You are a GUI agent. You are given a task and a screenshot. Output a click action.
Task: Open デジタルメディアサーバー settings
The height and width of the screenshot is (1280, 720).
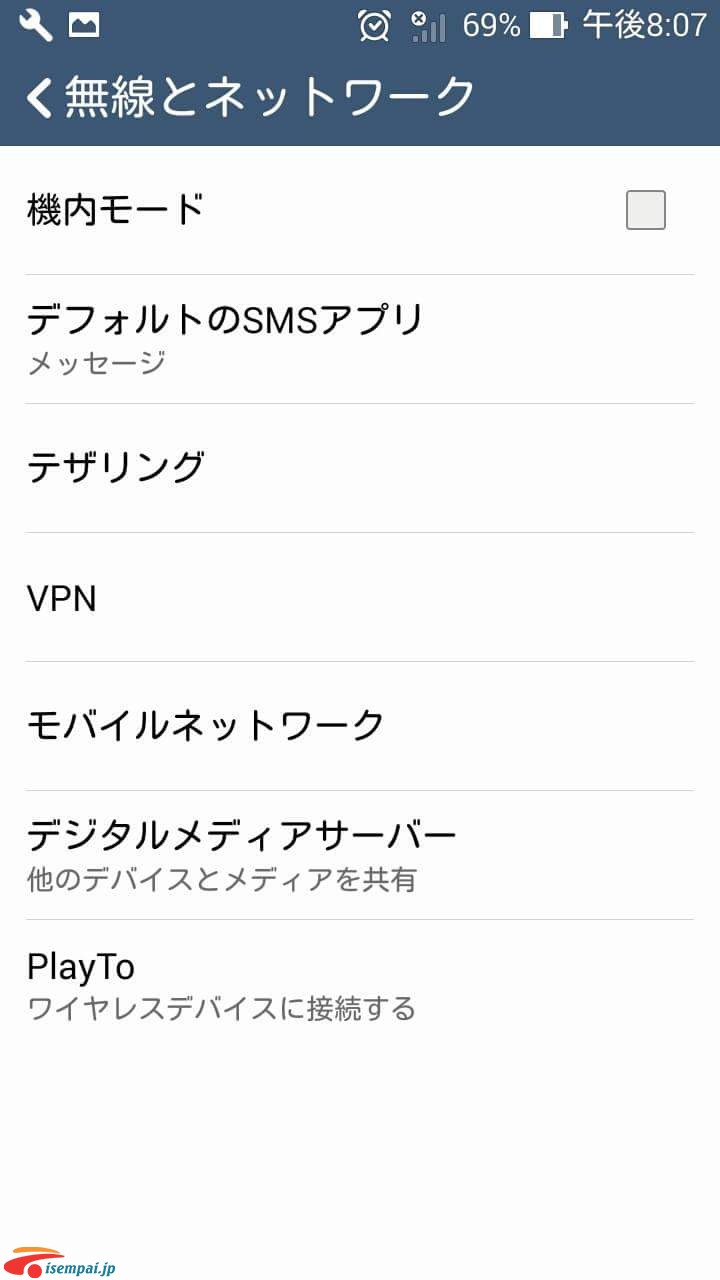coord(360,855)
